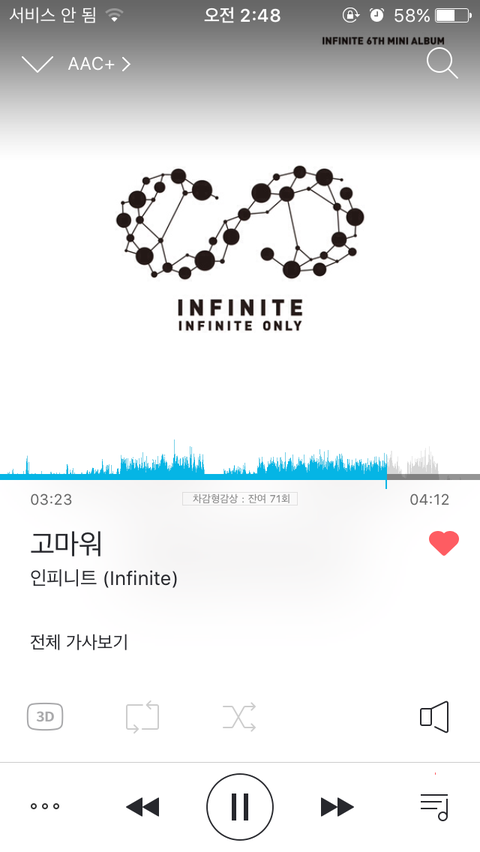
Task: Collapse the player with the down chevron
Action: coord(37,64)
